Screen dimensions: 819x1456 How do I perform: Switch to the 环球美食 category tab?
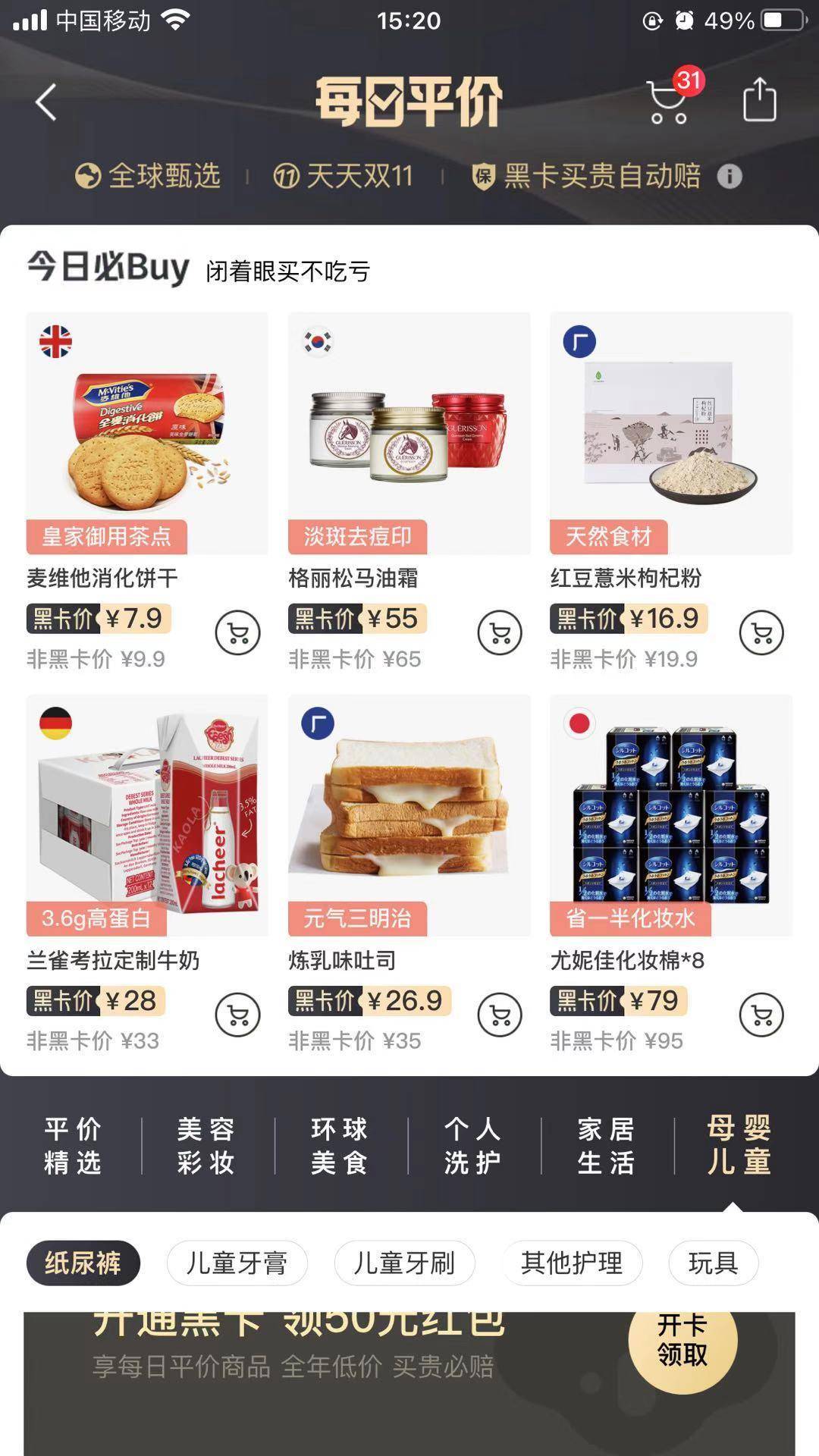point(339,1147)
